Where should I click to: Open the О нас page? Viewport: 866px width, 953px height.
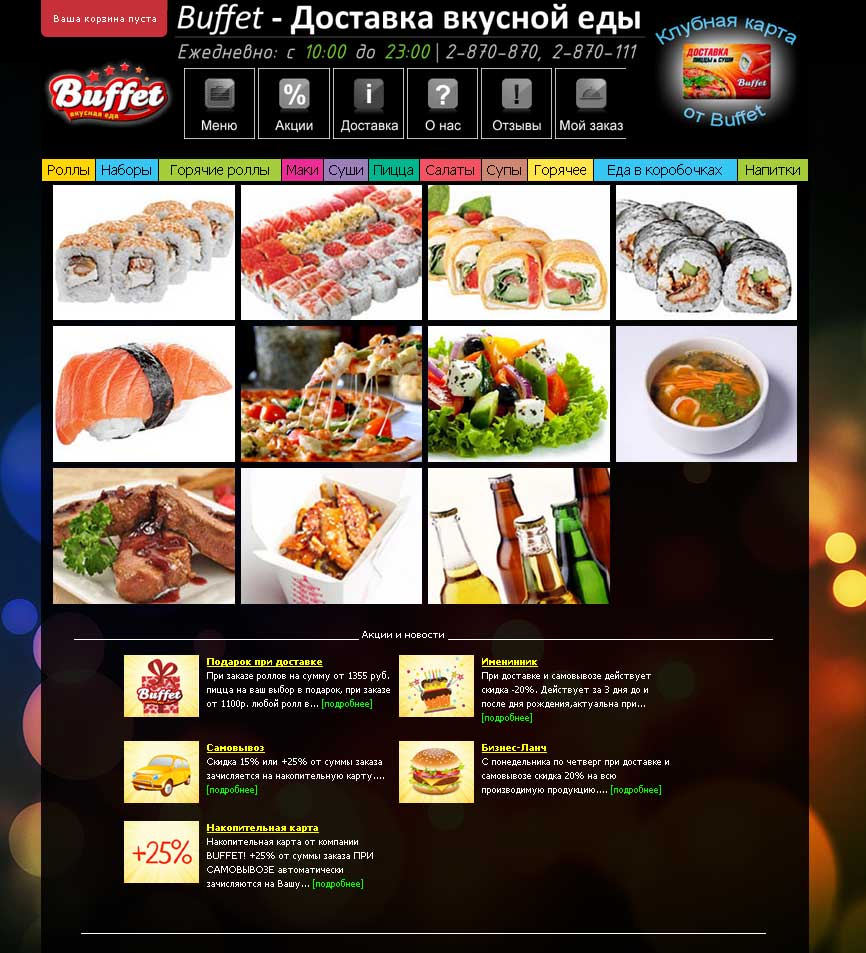[x=443, y=103]
